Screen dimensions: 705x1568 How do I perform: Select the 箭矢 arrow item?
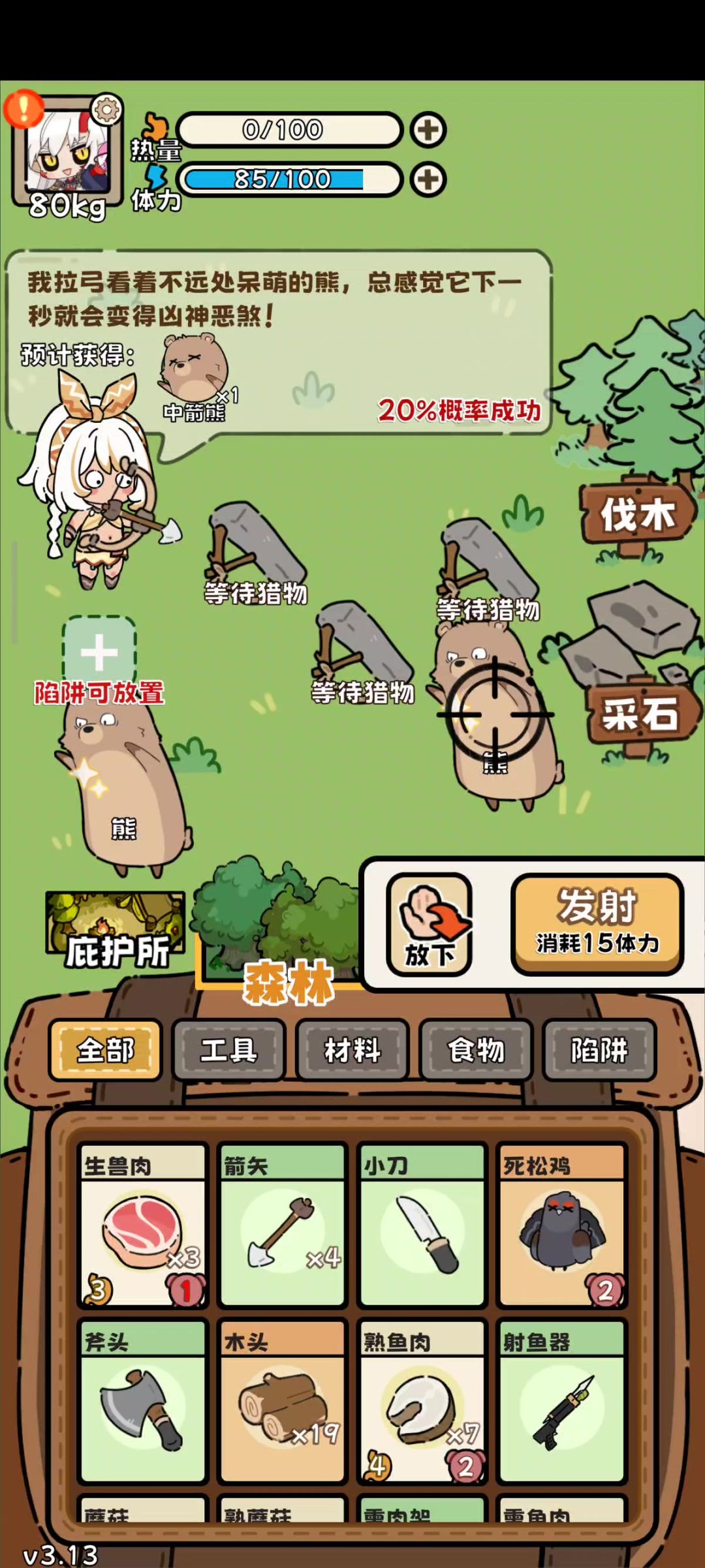click(x=282, y=1225)
